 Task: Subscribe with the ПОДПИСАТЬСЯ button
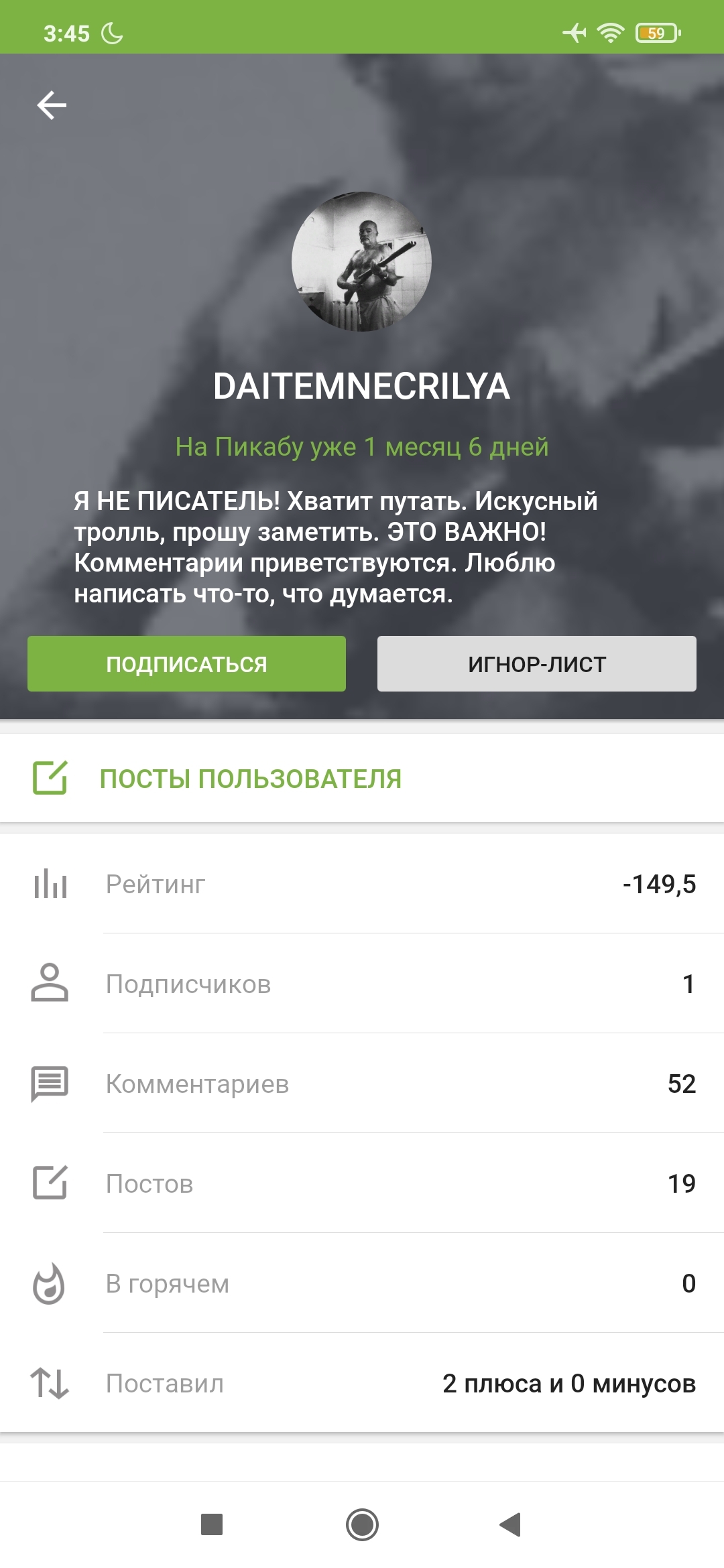point(186,663)
